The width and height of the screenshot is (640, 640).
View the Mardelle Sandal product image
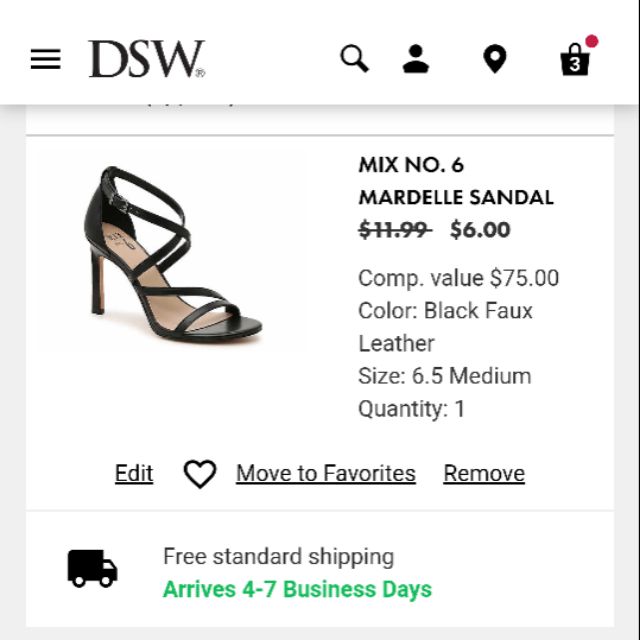[x=172, y=256]
